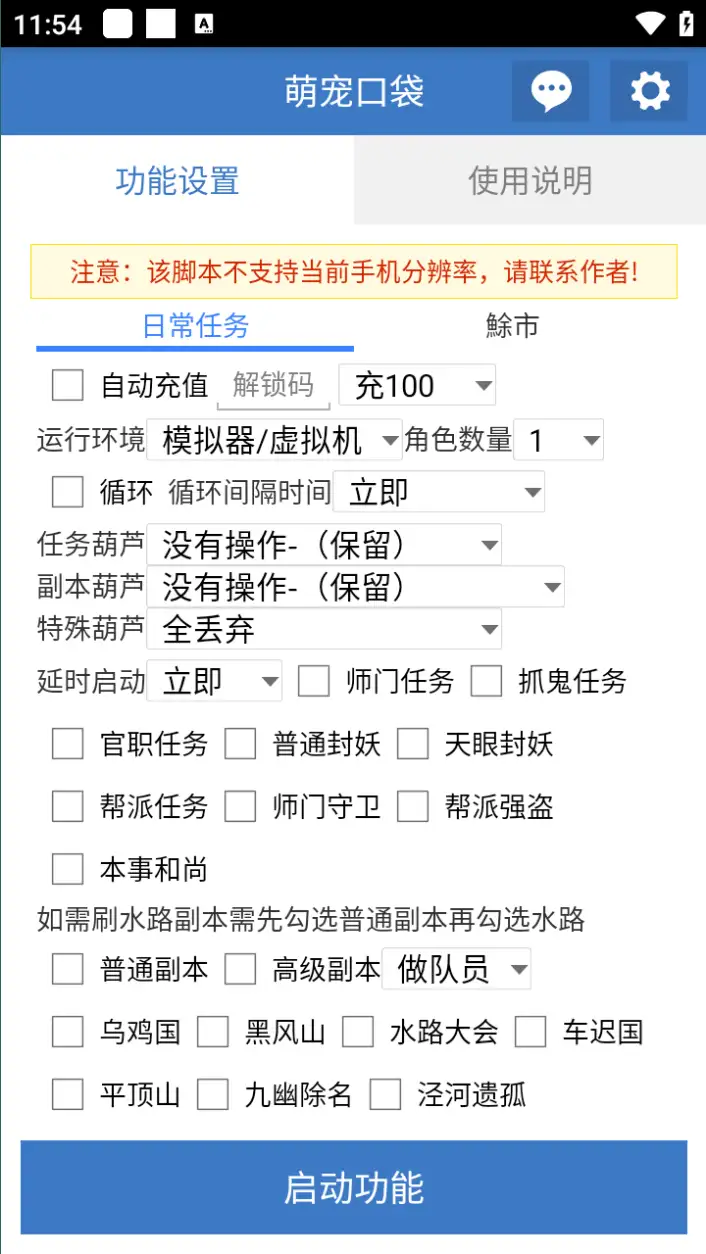Tap the 启动功能 button

tap(353, 1187)
